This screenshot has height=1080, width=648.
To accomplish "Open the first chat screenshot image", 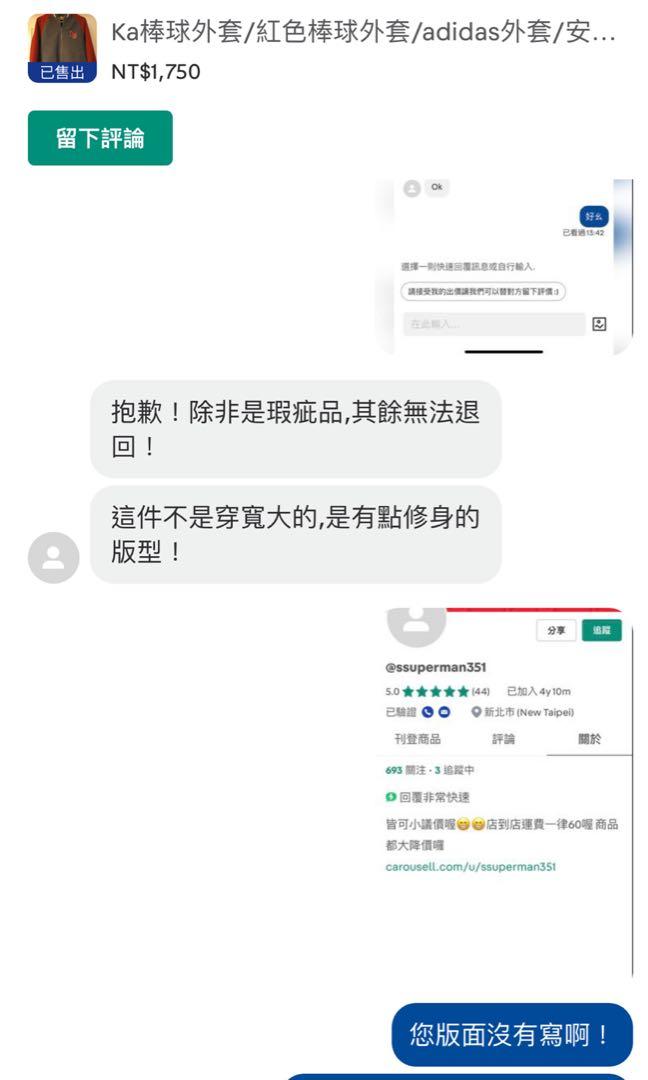I will (x=504, y=266).
